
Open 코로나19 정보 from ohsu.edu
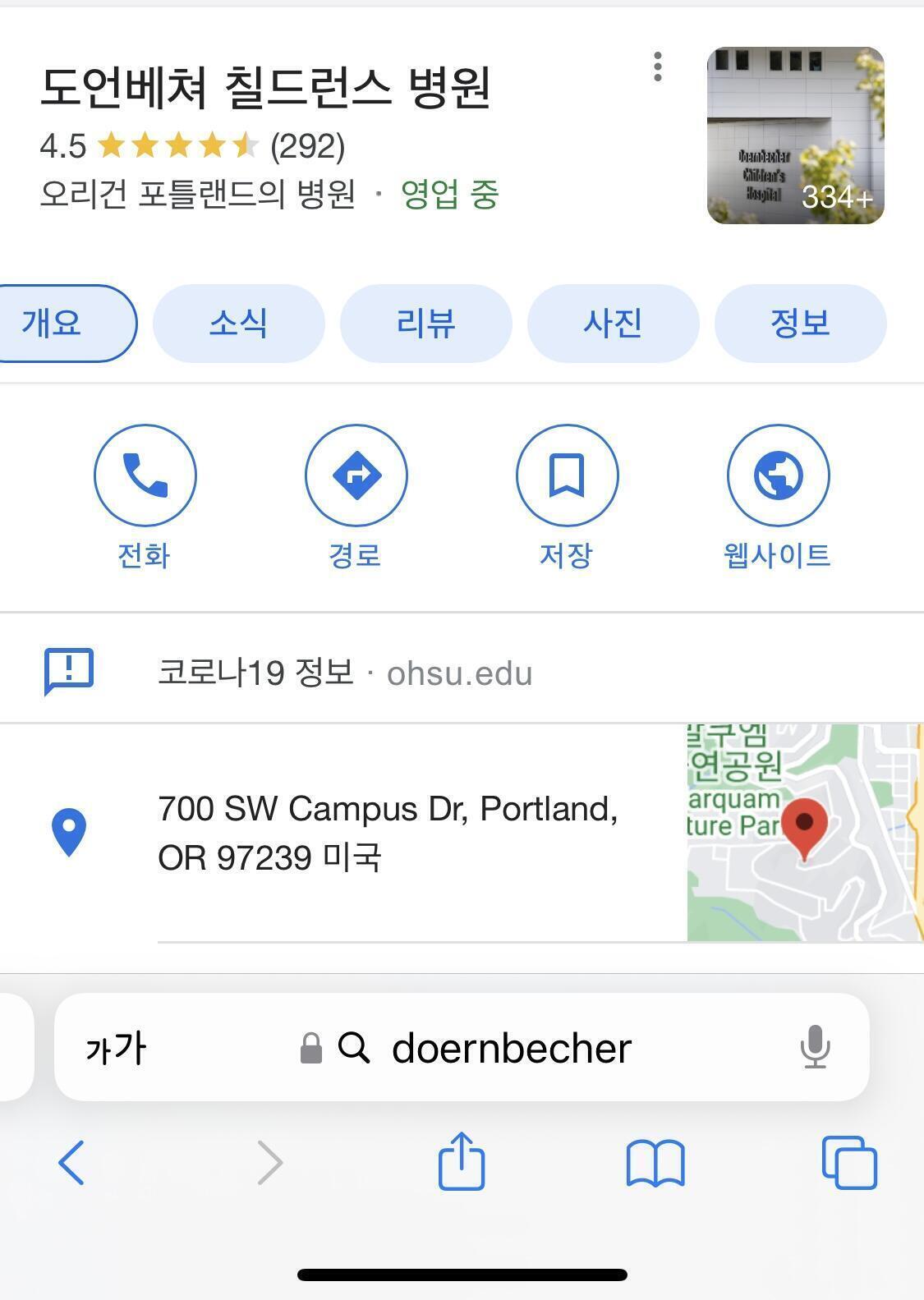click(x=345, y=673)
